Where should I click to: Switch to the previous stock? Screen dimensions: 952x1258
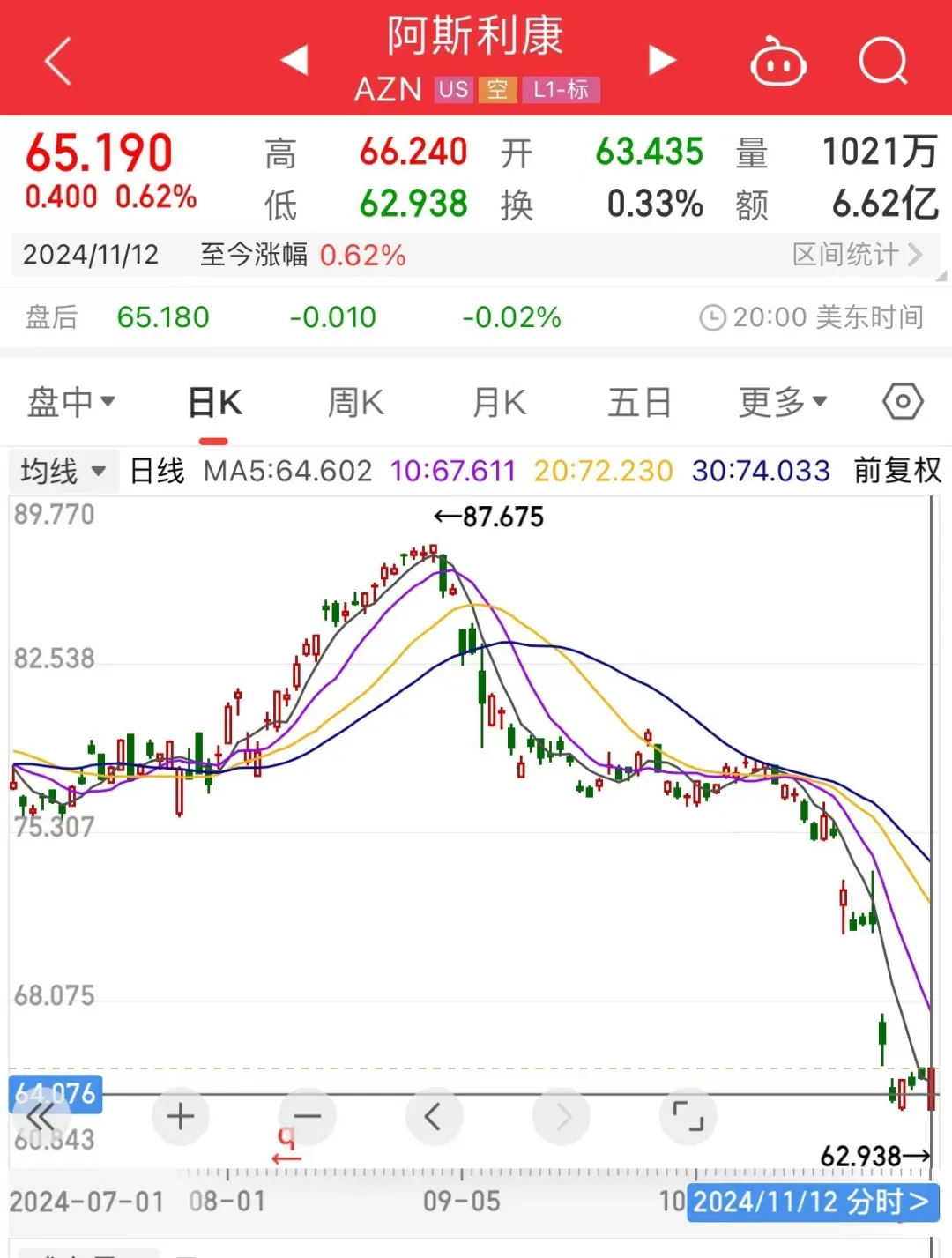[294, 60]
